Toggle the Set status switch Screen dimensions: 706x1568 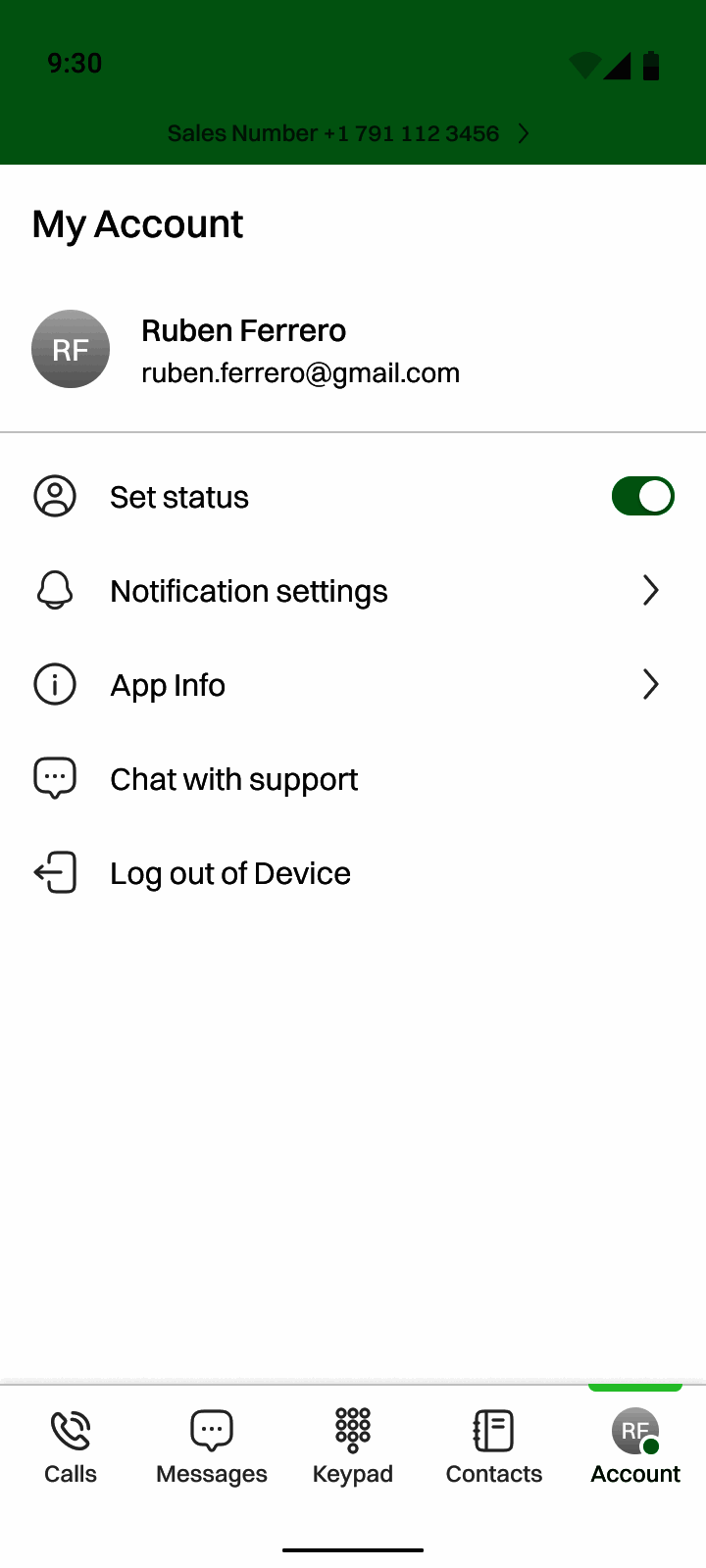(642, 496)
